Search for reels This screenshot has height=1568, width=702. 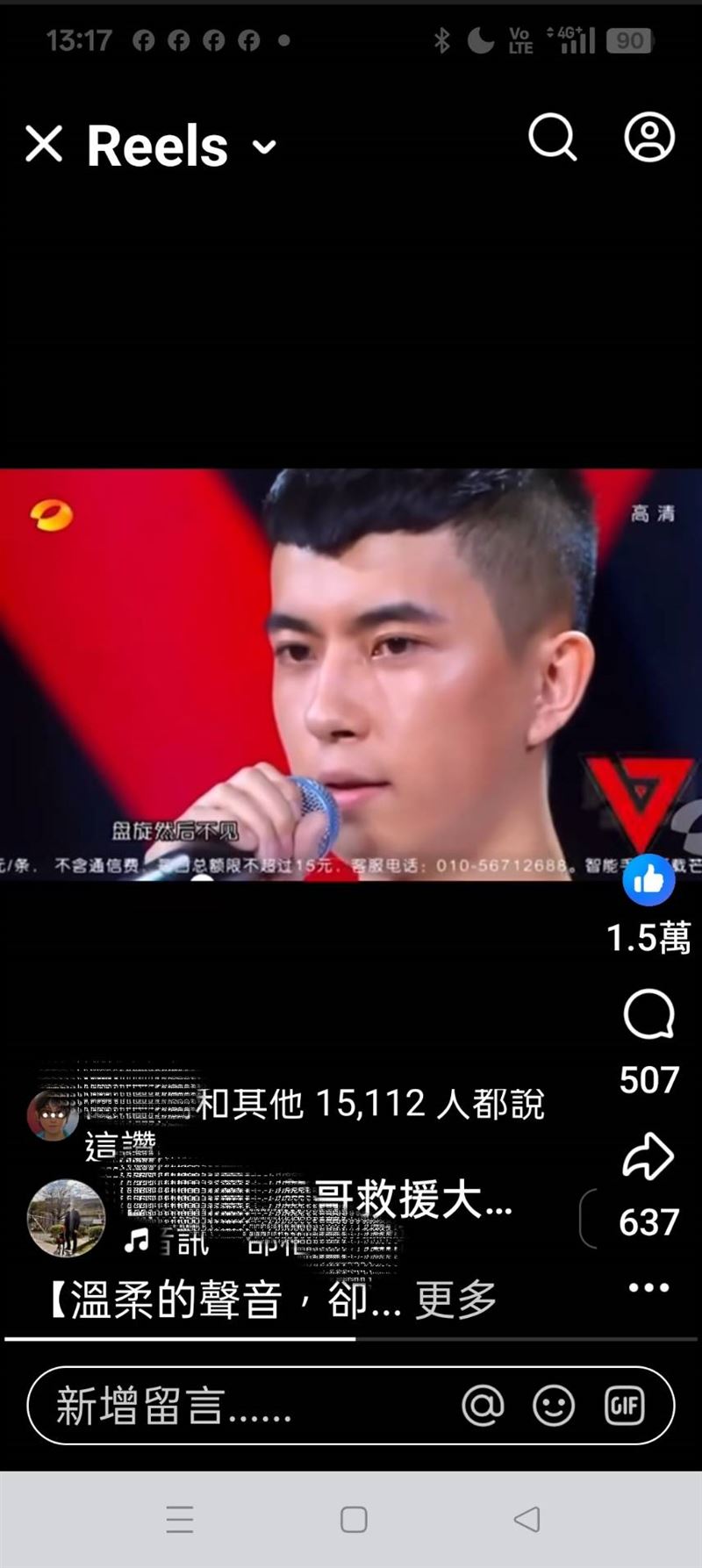point(553,138)
